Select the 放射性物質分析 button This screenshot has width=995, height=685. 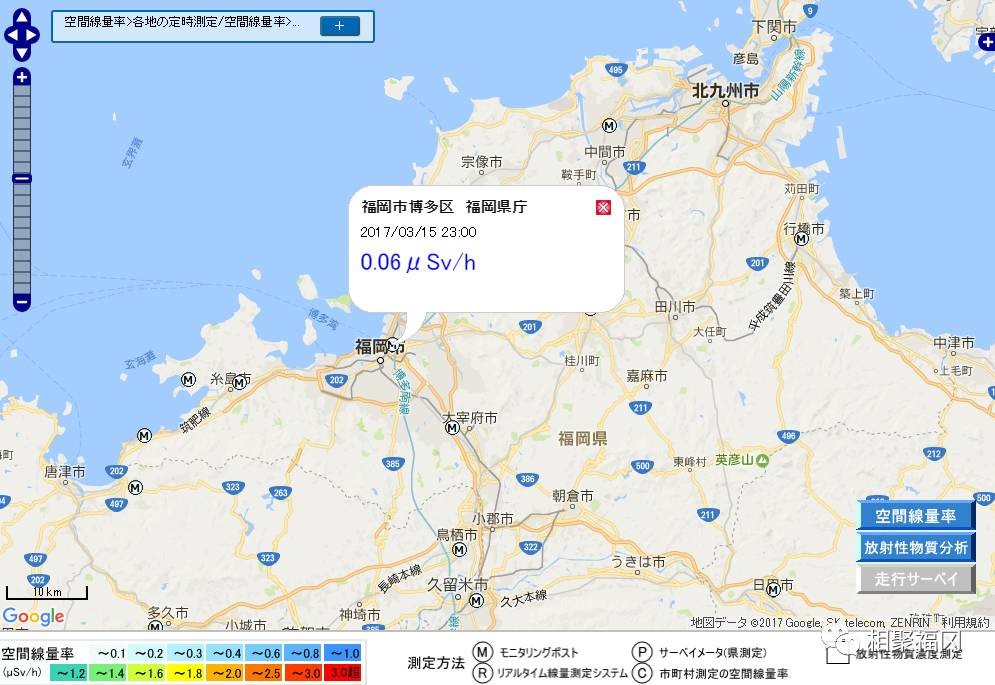pos(915,547)
